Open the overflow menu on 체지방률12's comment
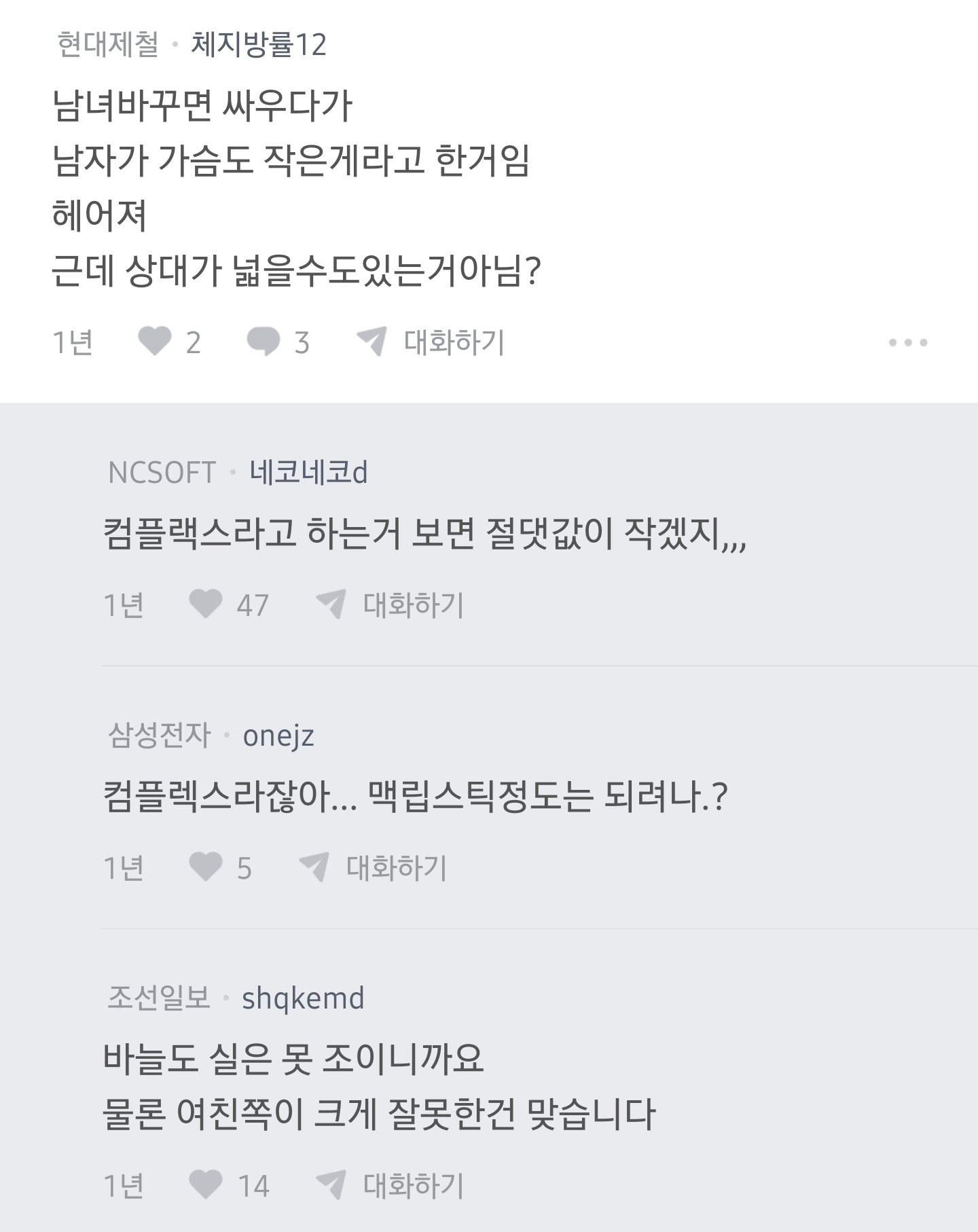978x1232 pixels. [907, 342]
